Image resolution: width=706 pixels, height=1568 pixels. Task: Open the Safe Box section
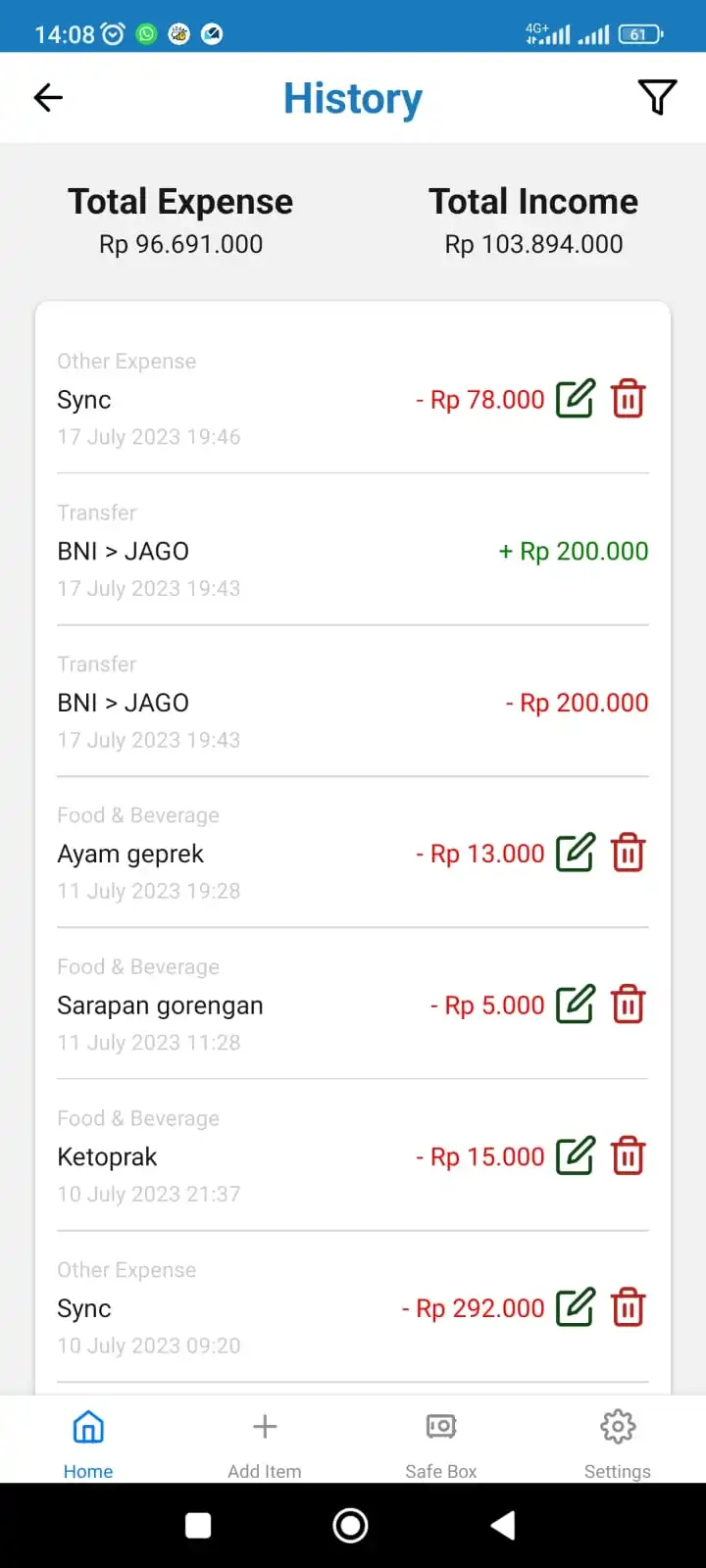click(x=440, y=1441)
